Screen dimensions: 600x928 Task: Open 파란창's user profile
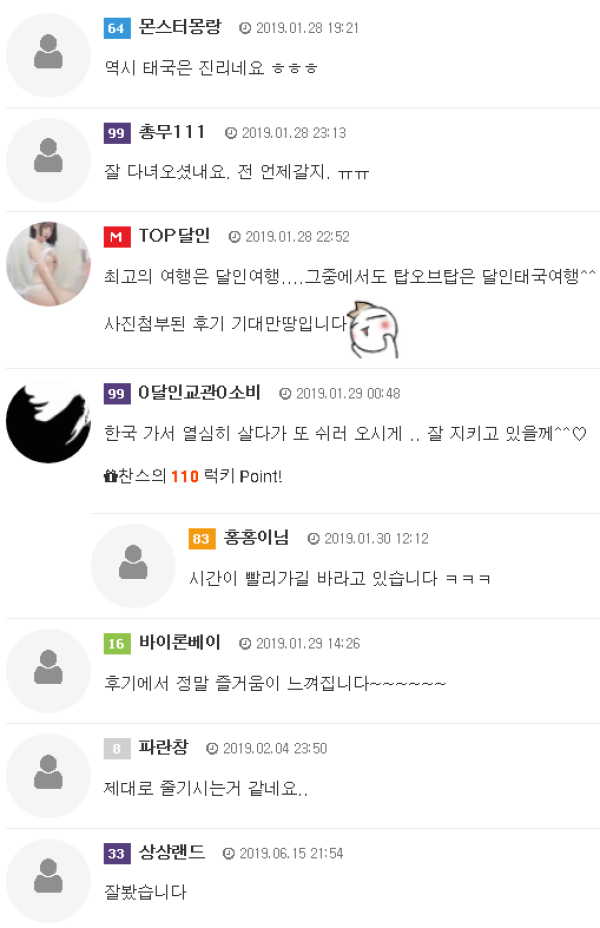tap(163, 748)
